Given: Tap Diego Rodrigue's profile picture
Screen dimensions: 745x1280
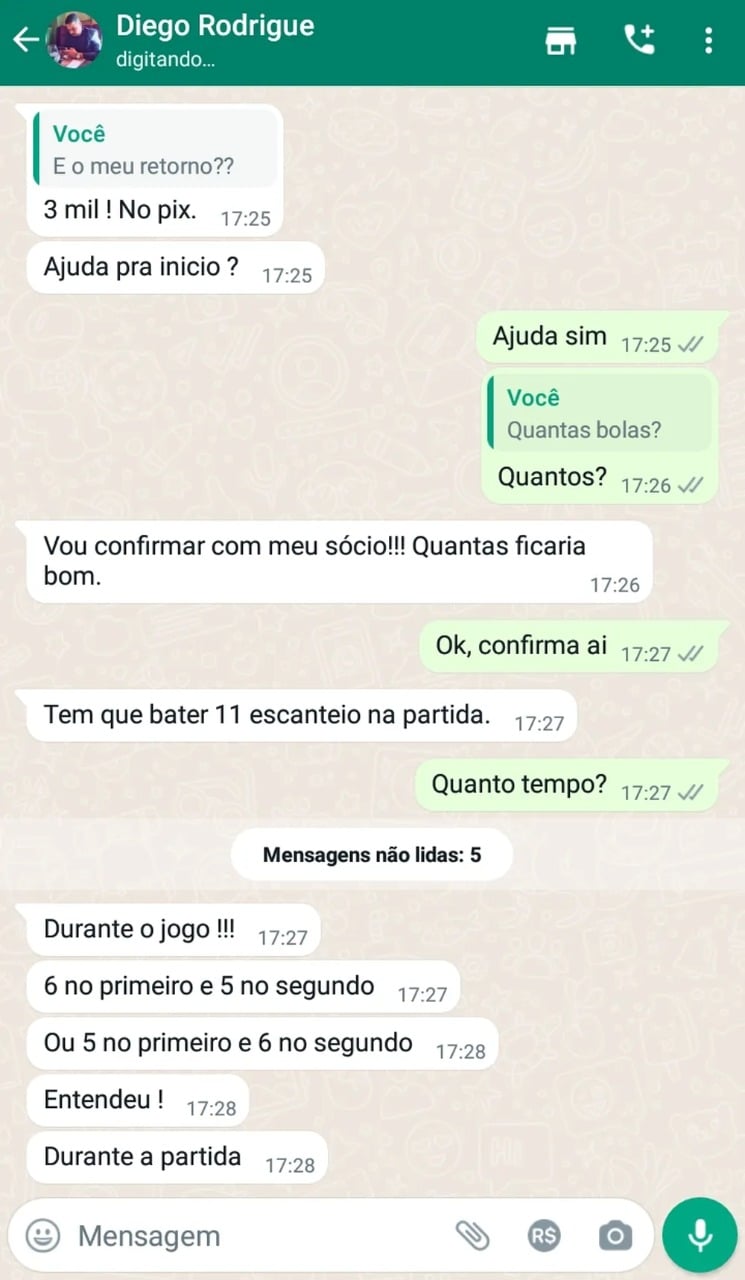Looking at the screenshot, I should point(75,40).
